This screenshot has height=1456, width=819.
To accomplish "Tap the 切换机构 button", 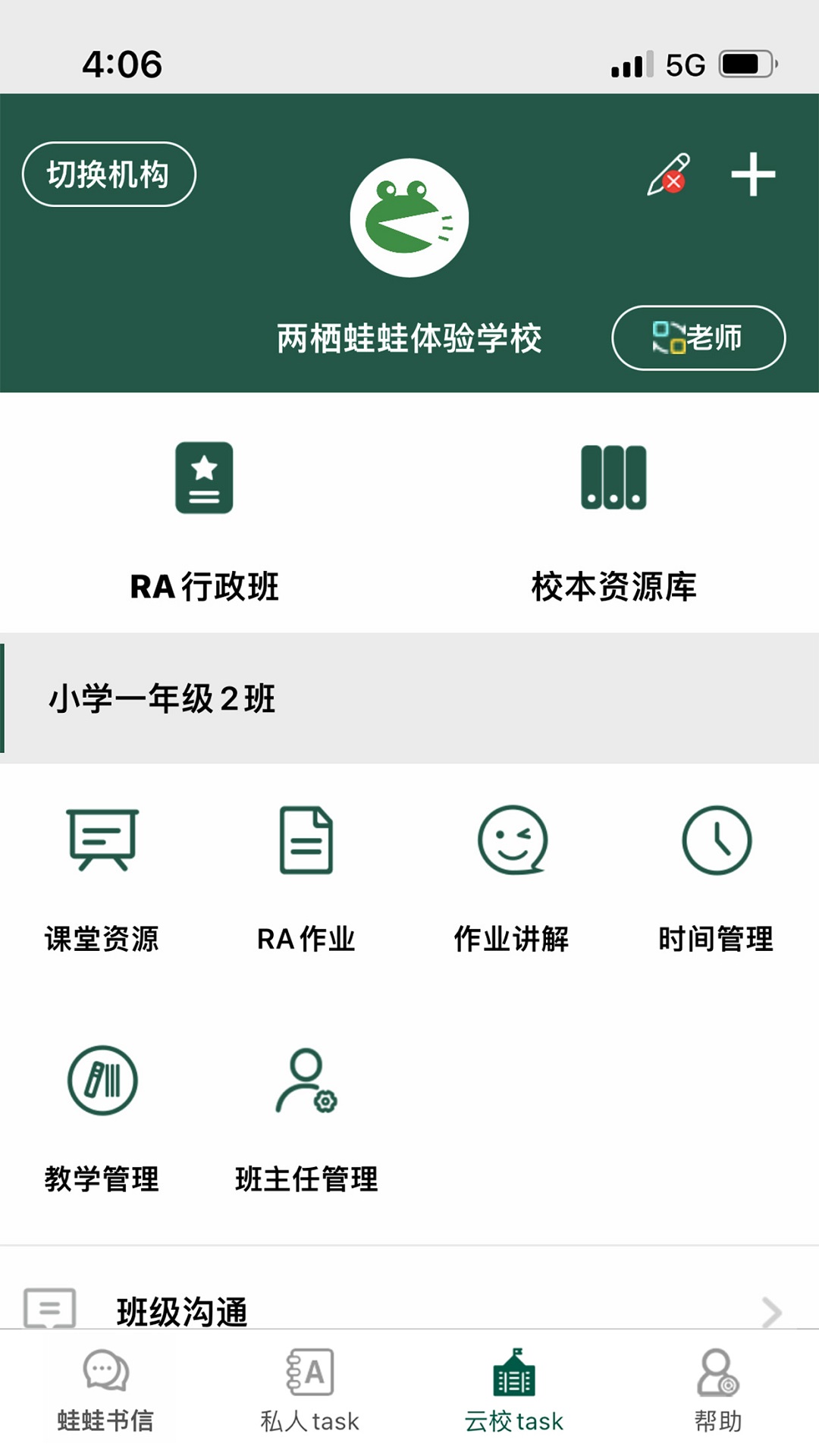I will click(x=108, y=174).
